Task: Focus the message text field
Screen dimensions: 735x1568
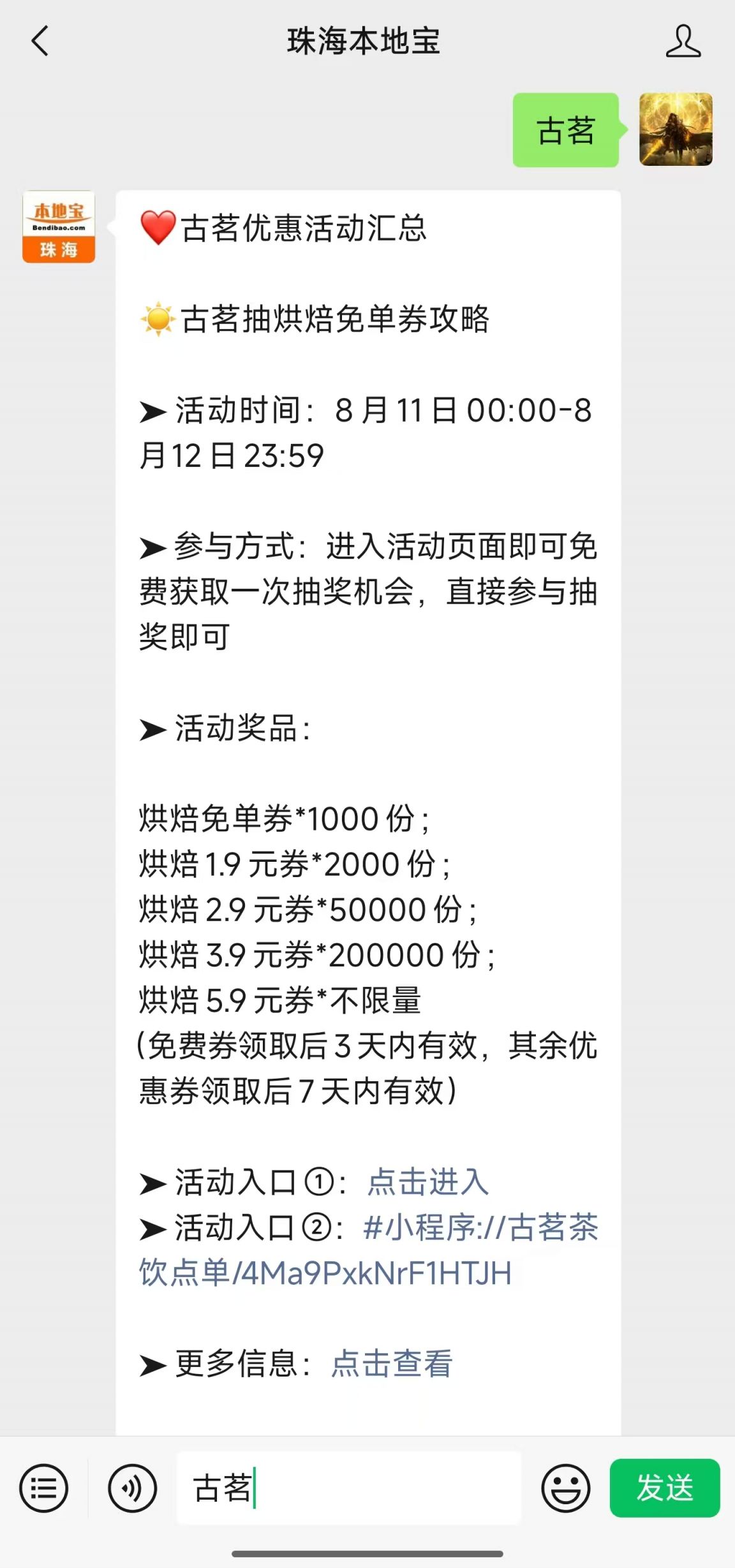Action: (x=348, y=1488)
